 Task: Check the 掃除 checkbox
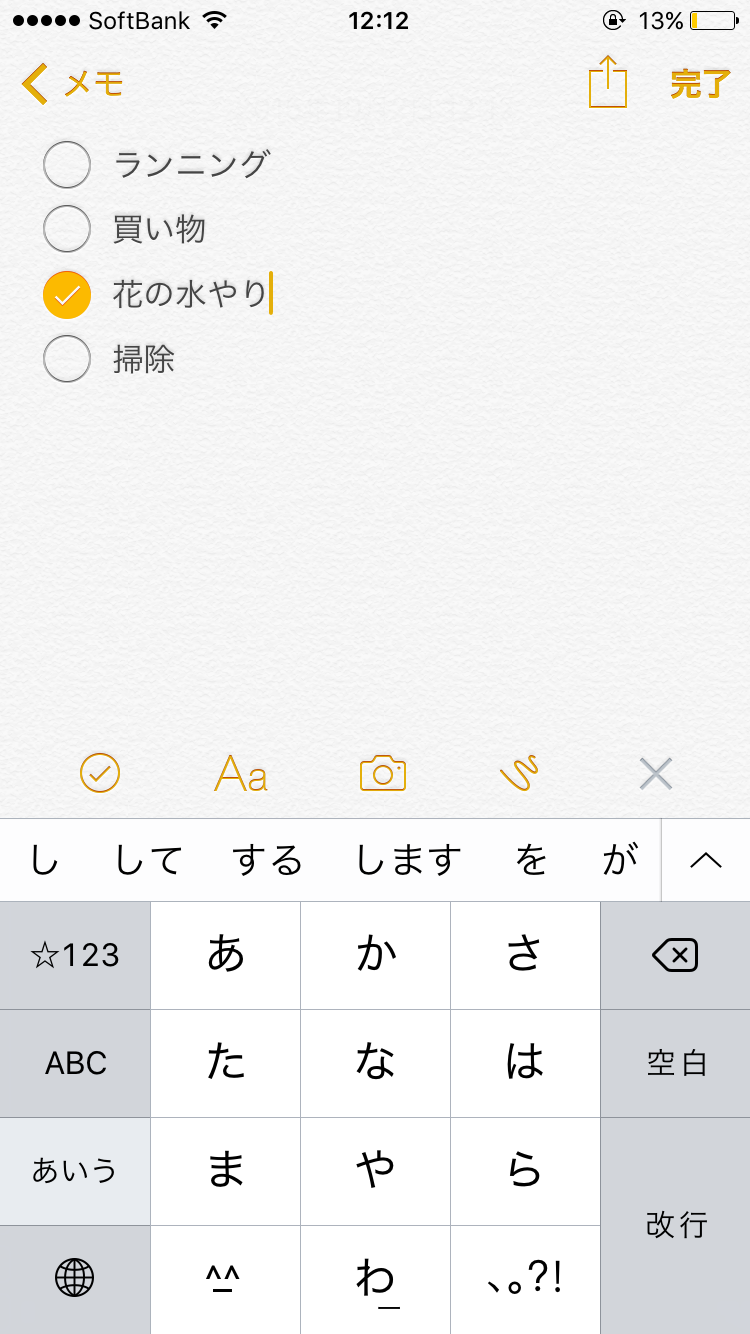tap(67, 359)
